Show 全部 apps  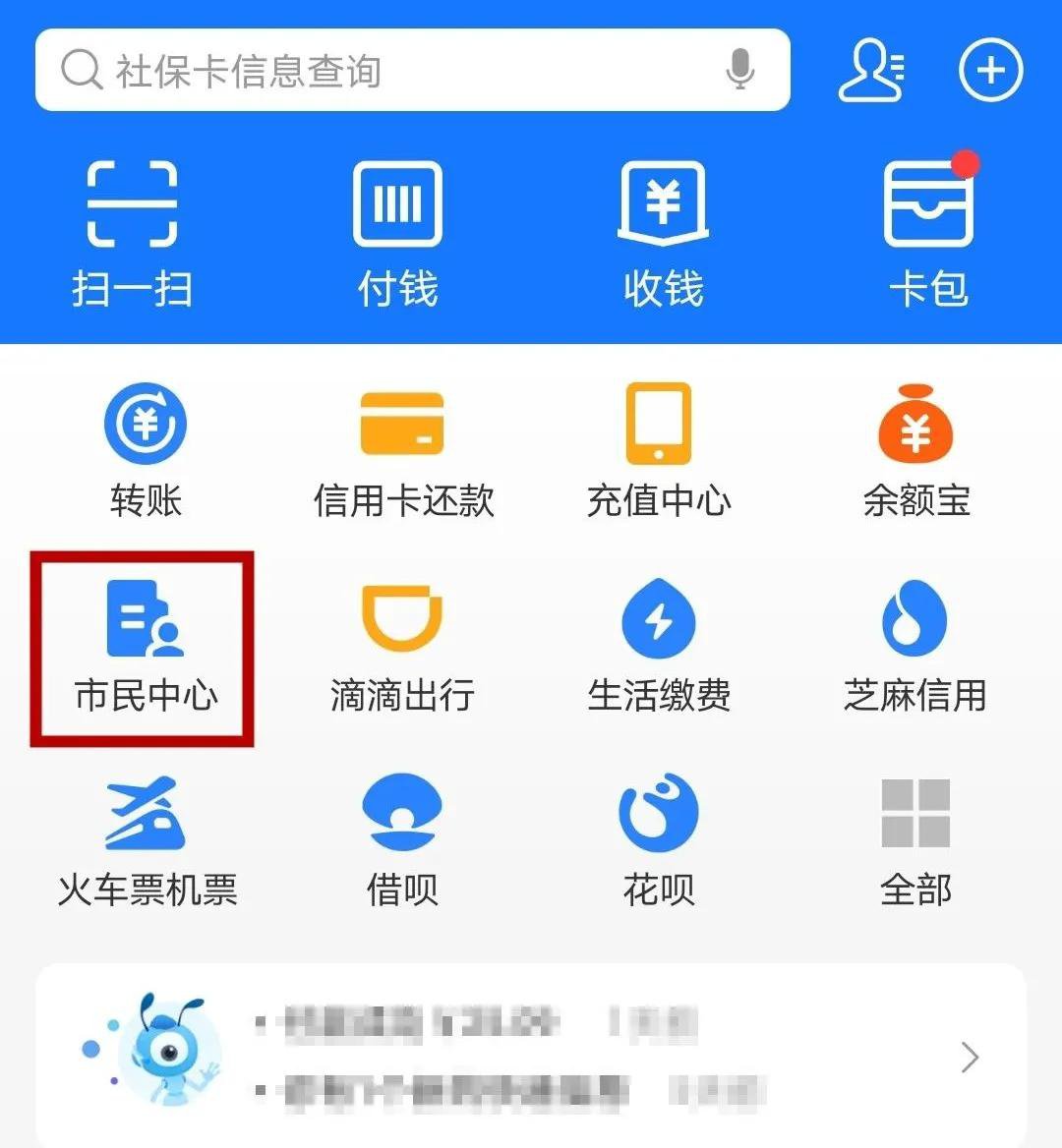click(915, 841)
